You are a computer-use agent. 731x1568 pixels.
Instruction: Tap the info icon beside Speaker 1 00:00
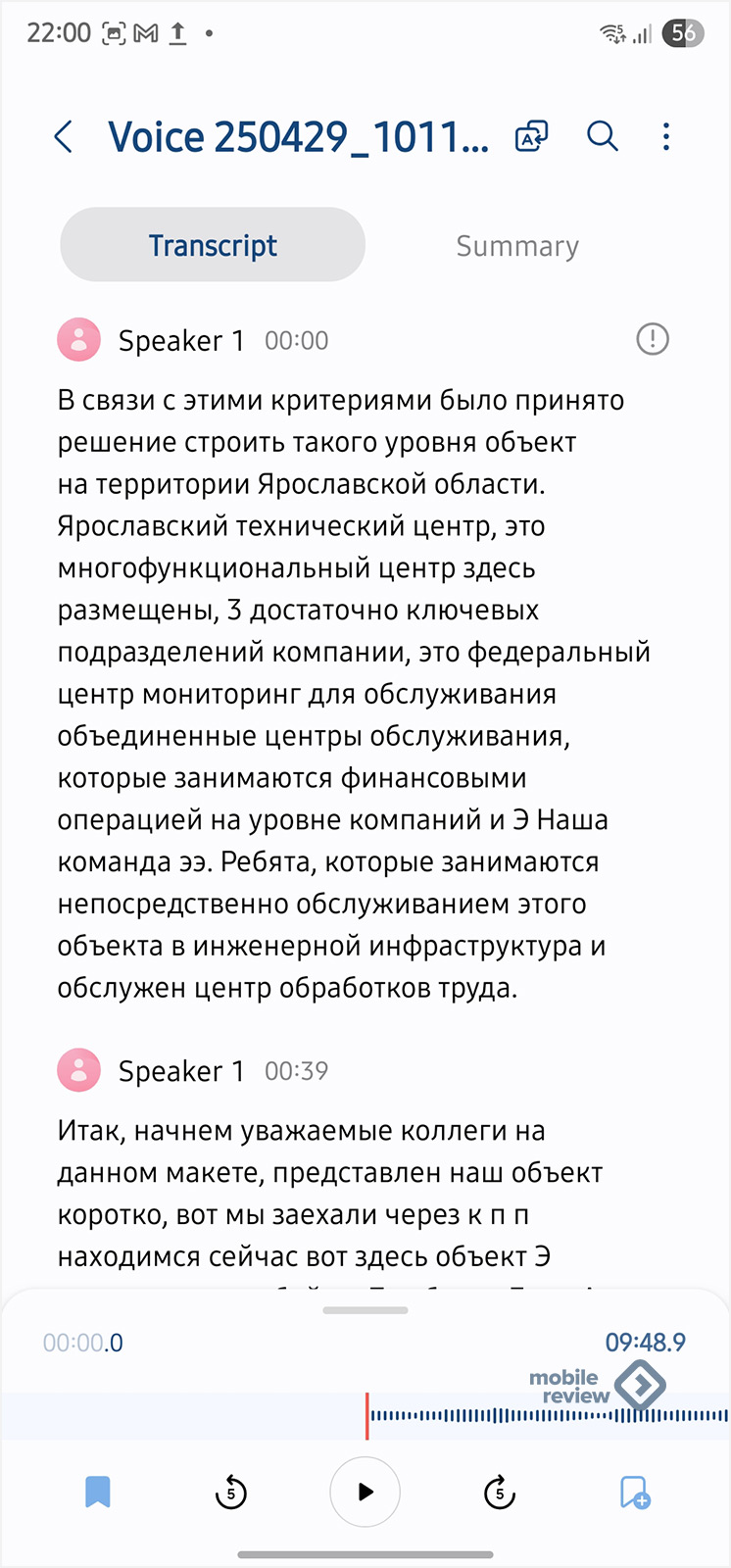click(x=653, y=339)
